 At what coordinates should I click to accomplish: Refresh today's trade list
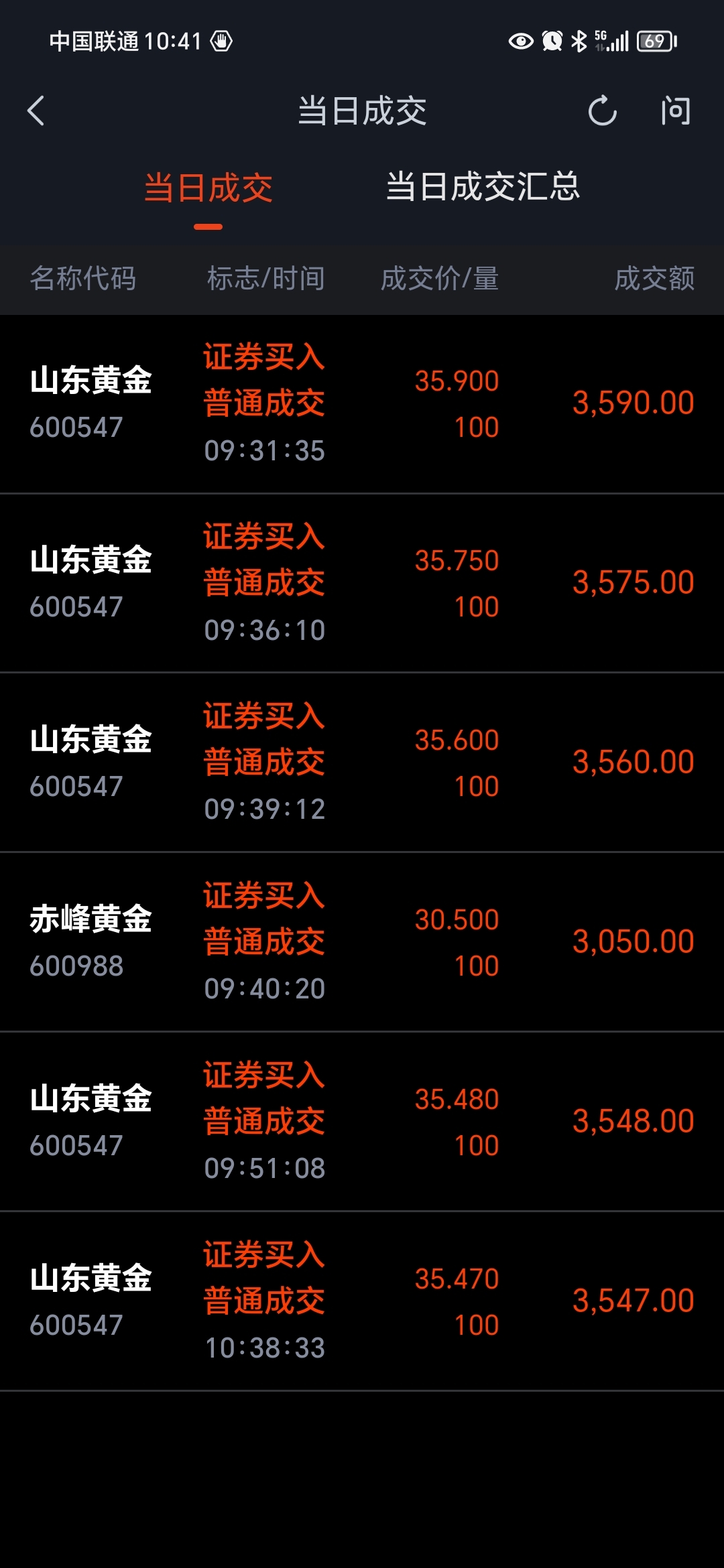point(602,111)
